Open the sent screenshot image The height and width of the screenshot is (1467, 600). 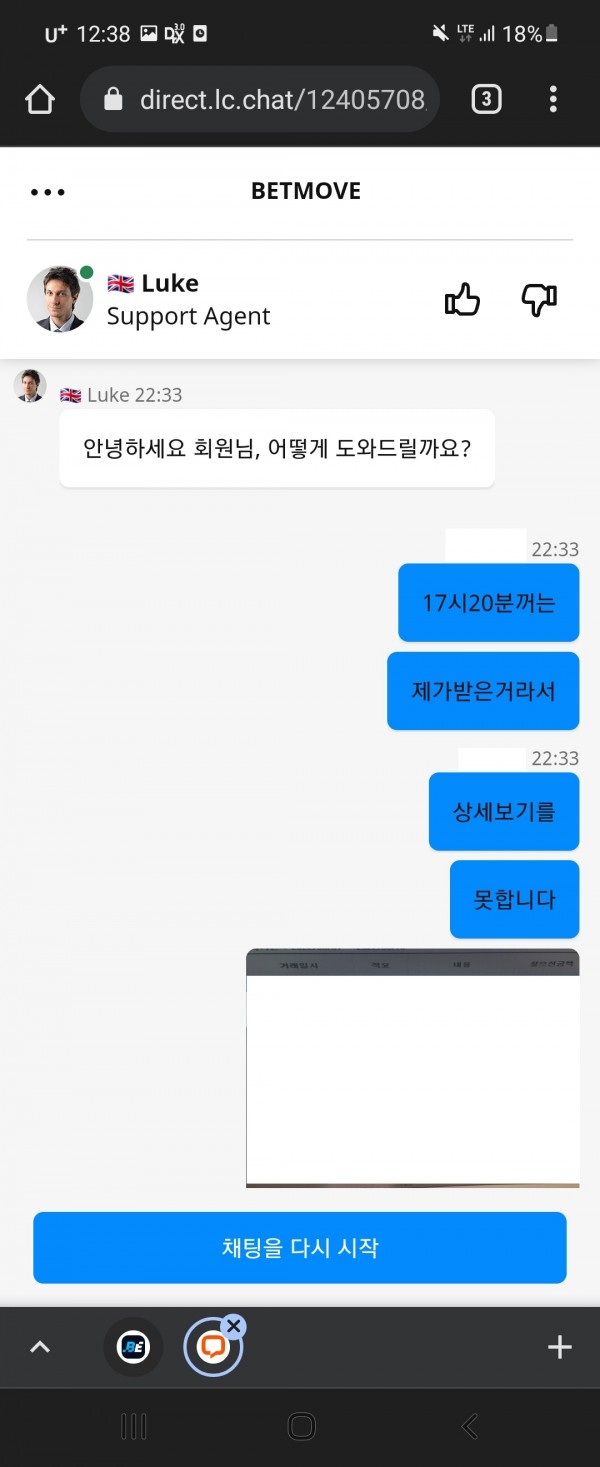click(412, 1068)
